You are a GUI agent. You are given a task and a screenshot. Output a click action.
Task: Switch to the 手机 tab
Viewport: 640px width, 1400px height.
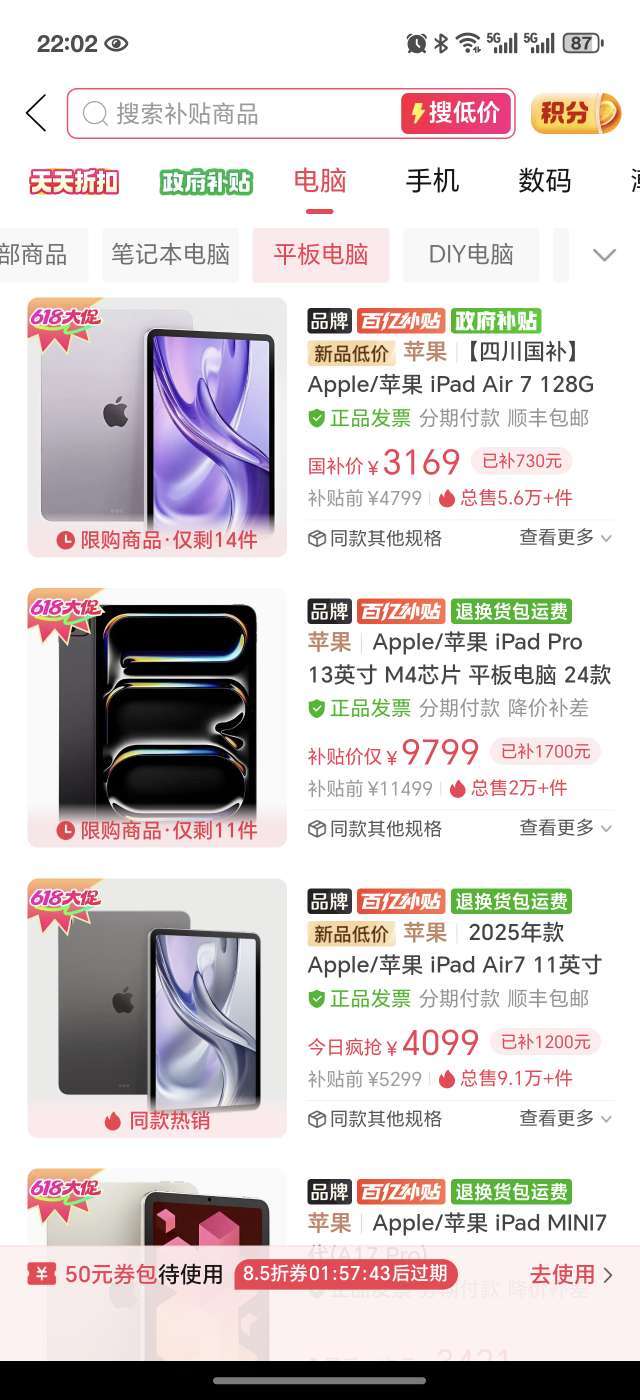(x=432, y=181)
